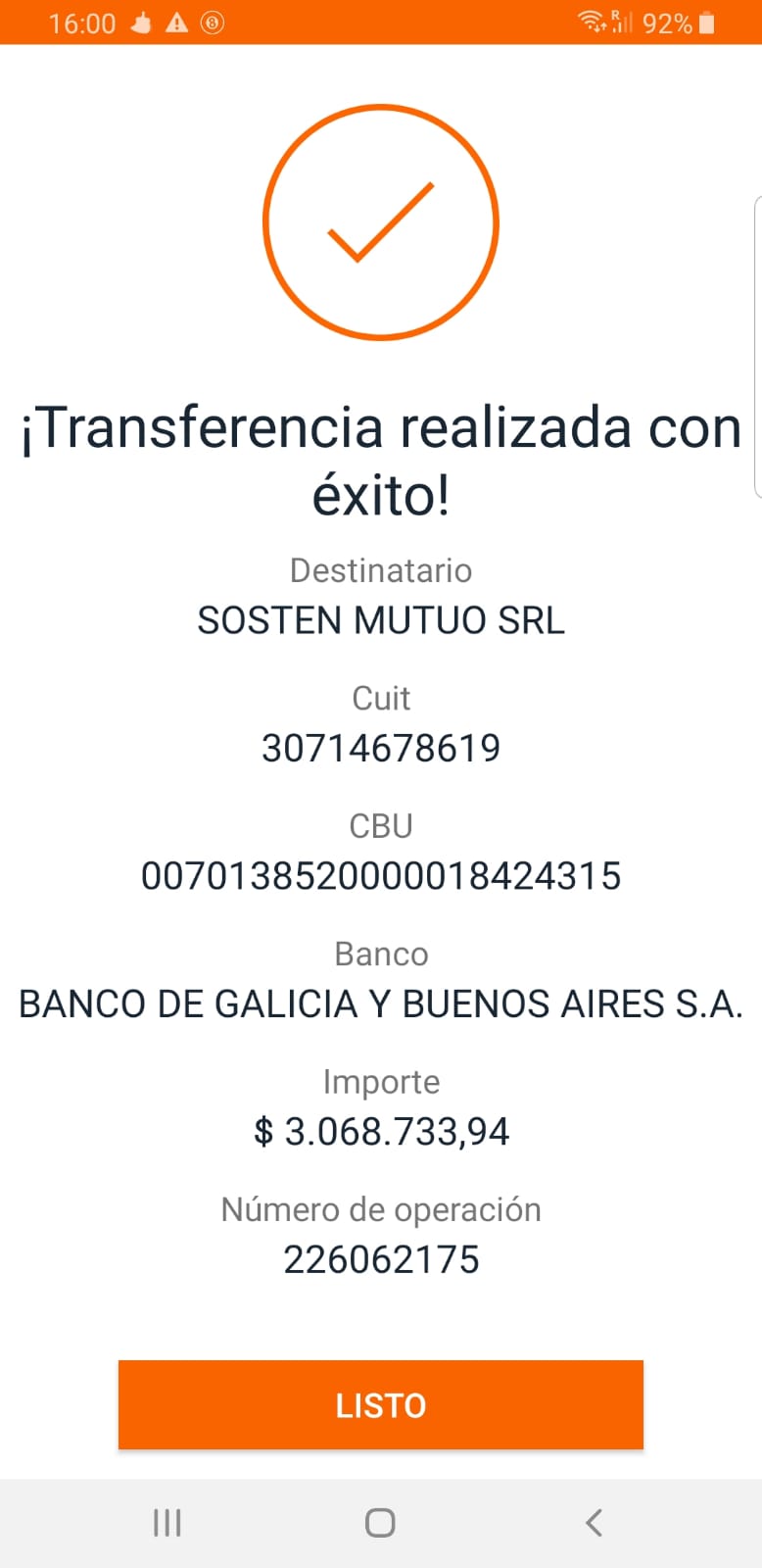Go to the home screen
Image resolution: width=762 pixels, height=1568 pixels.
tap(380, 1522)
